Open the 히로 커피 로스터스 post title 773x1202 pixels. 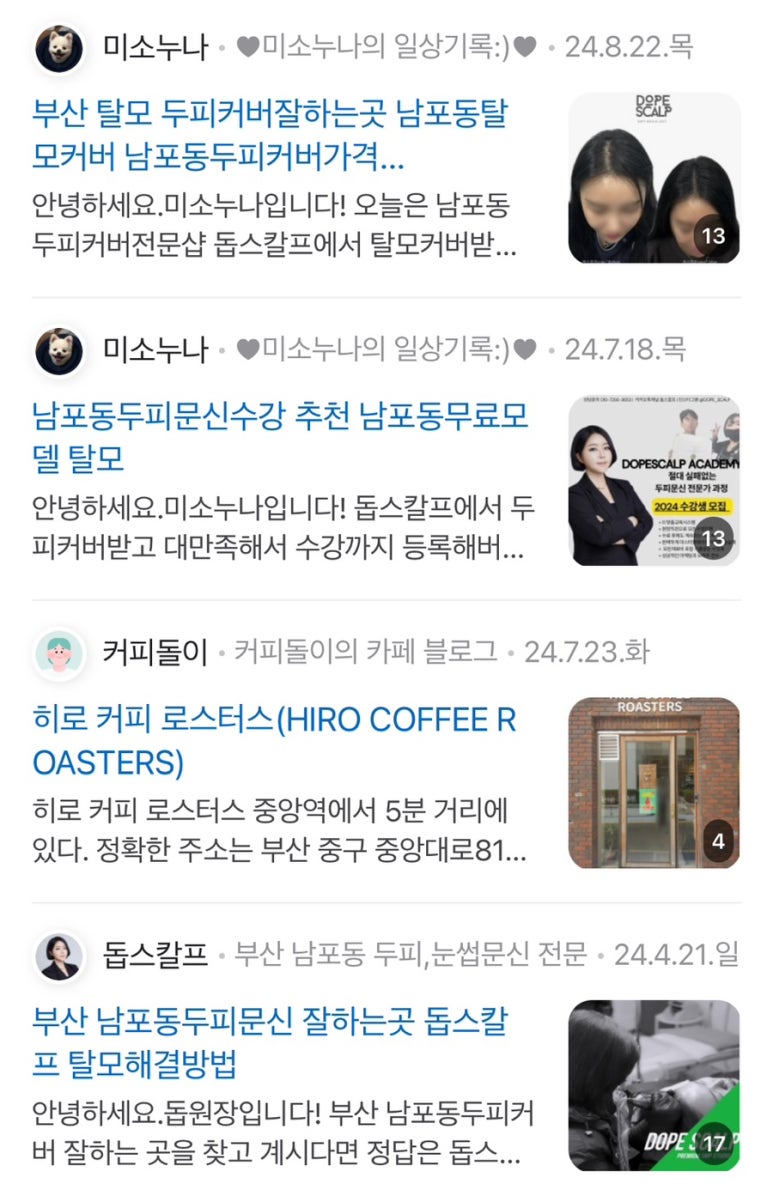pyautogui.click(x=275, y=740)
